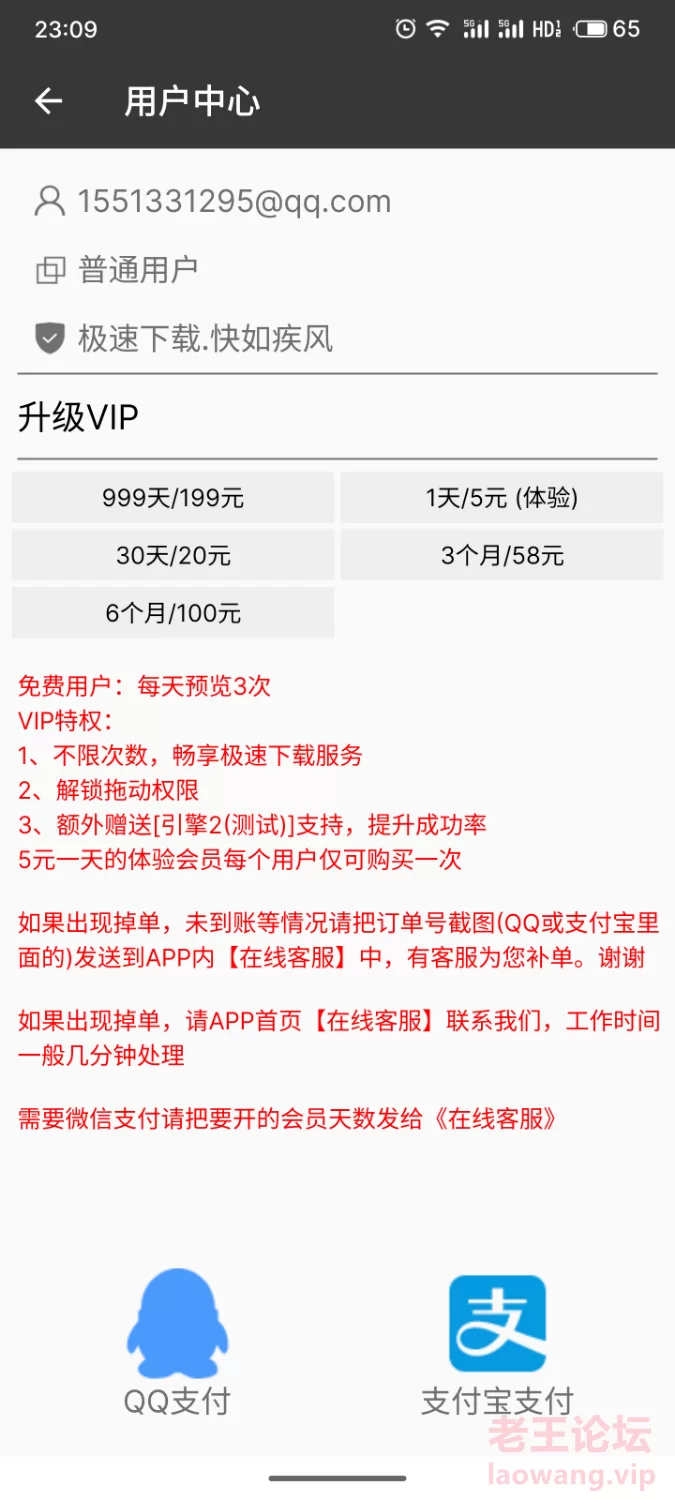Select the 999天/199元 VIP plan
This screenshot has height=1500, width=675.
click(173, 497)
